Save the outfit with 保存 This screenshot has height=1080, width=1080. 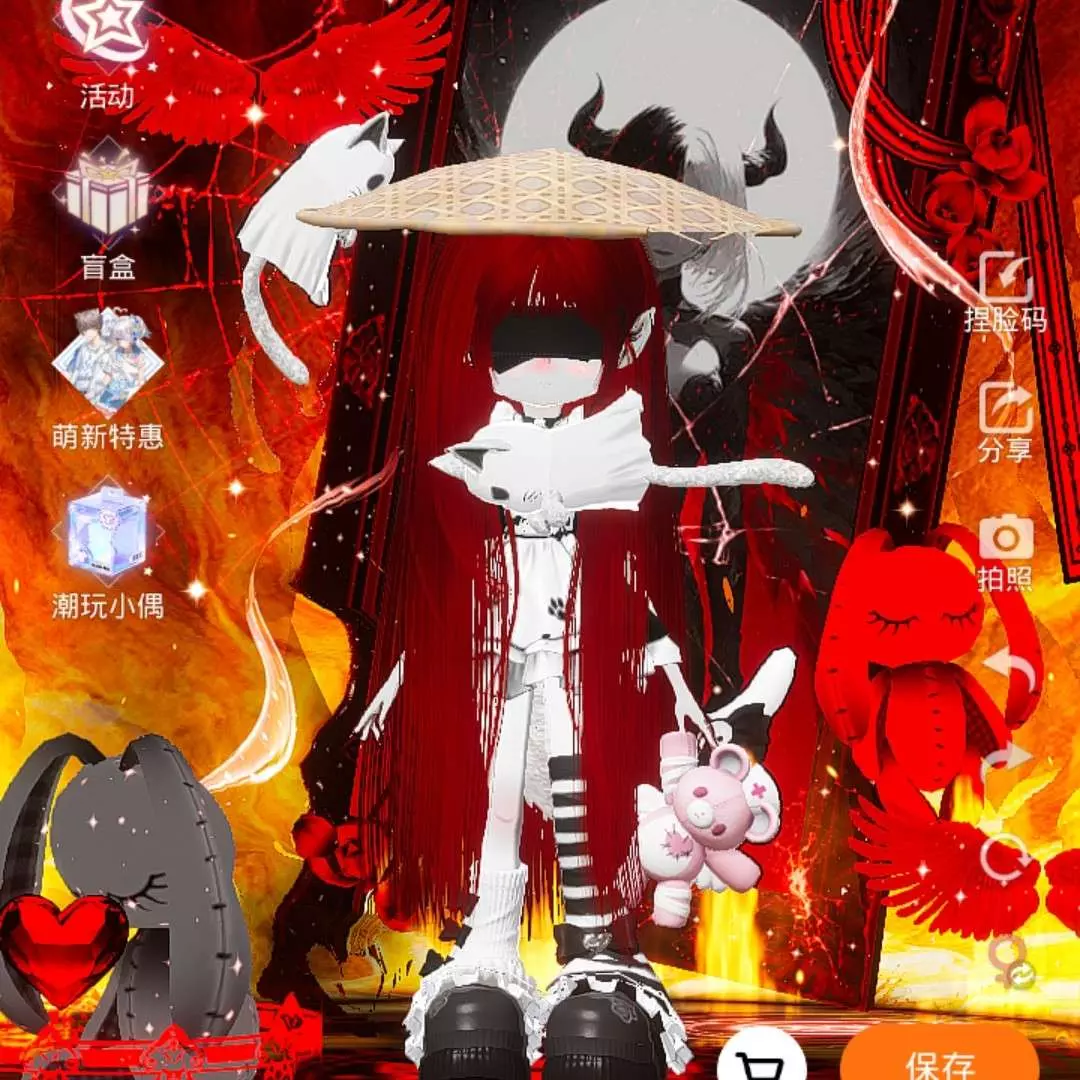(x=939, y=1060)
